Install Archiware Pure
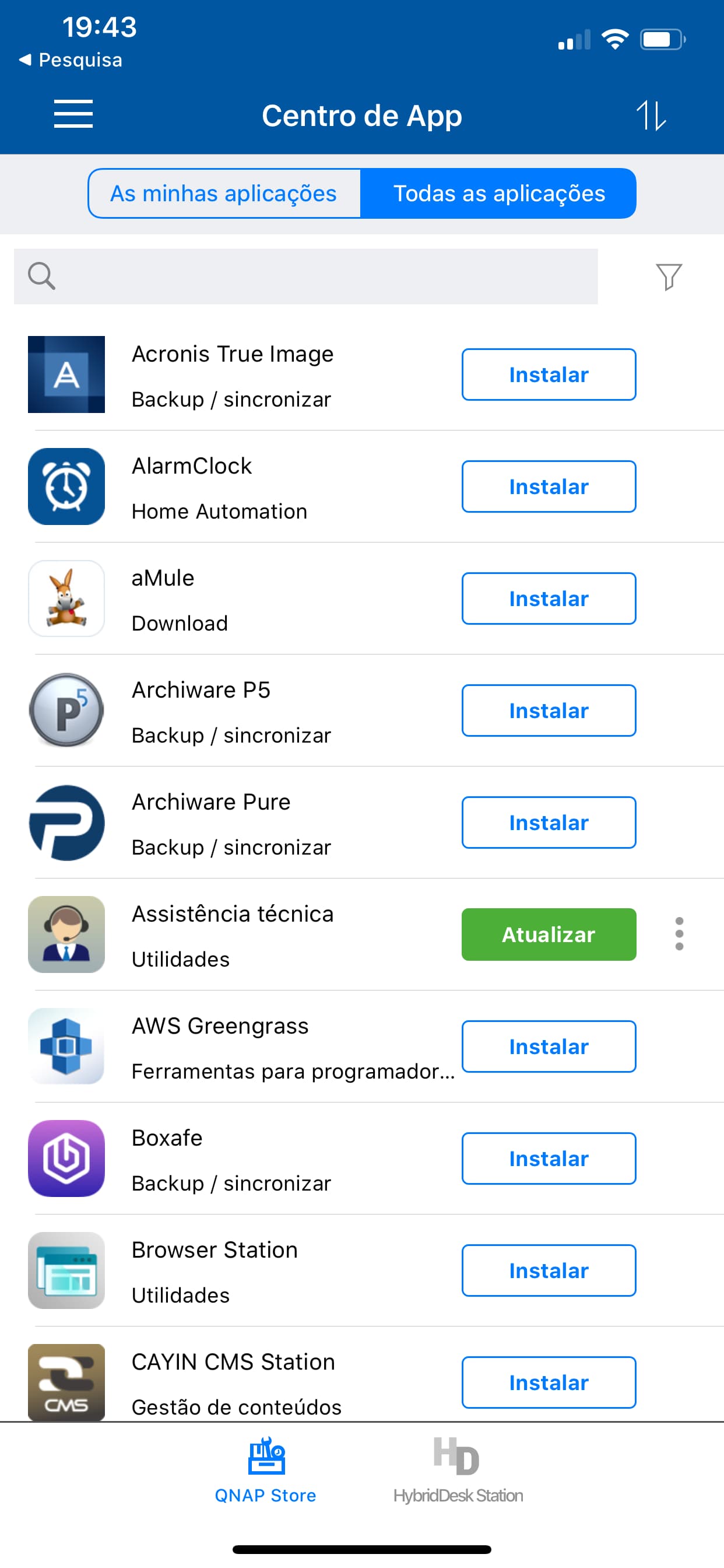 click(x=548, y=822)
